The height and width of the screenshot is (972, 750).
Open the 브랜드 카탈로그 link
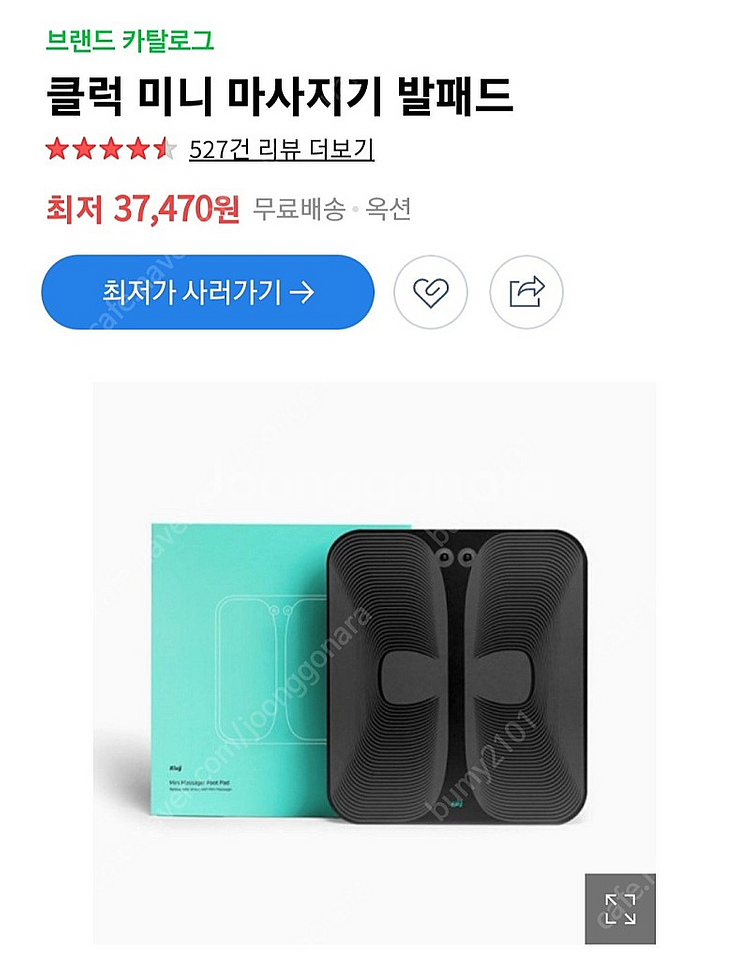(x=130, y=40)
